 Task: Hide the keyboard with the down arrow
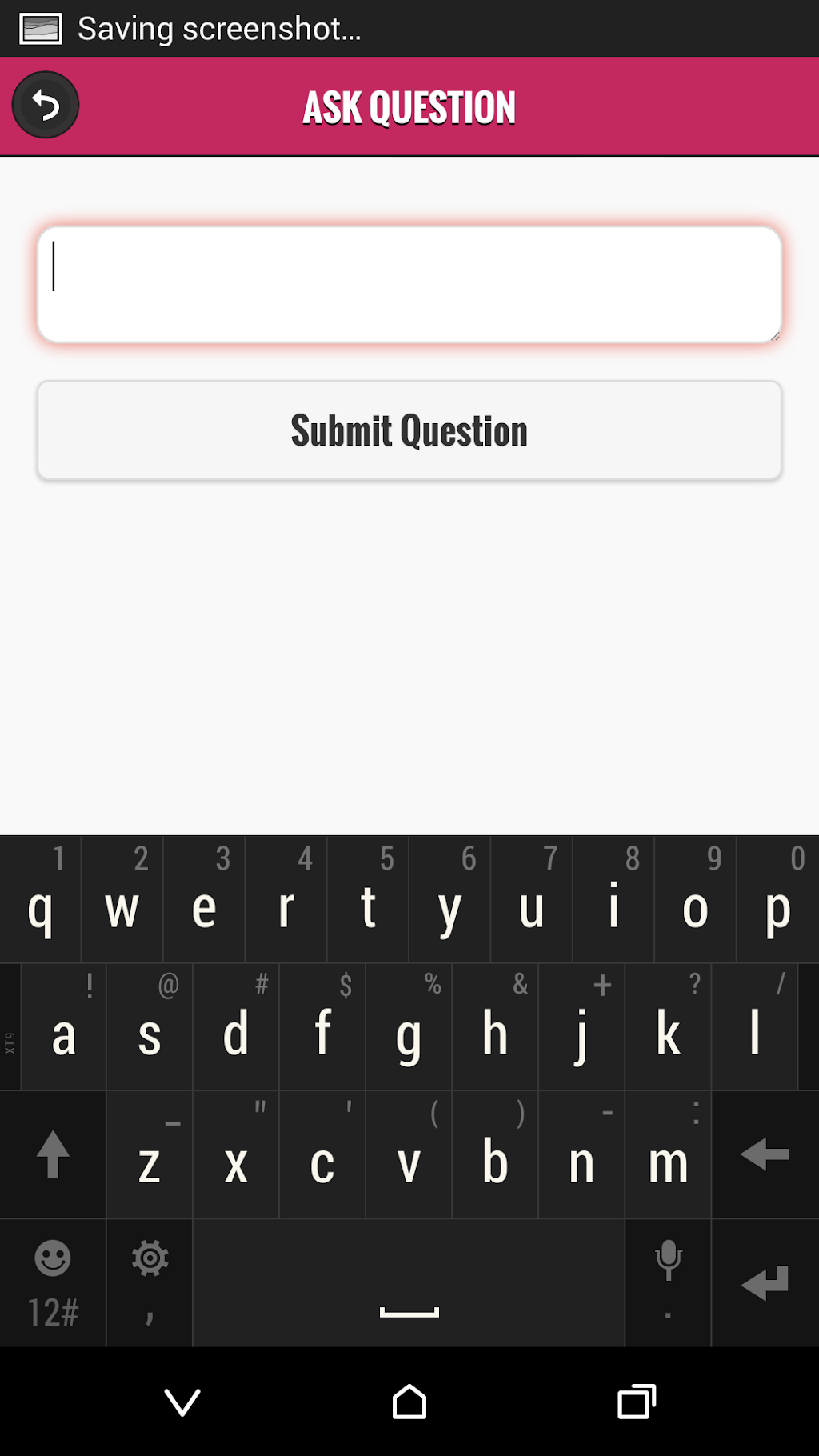pyautogui.click(x=182, y=1402)
